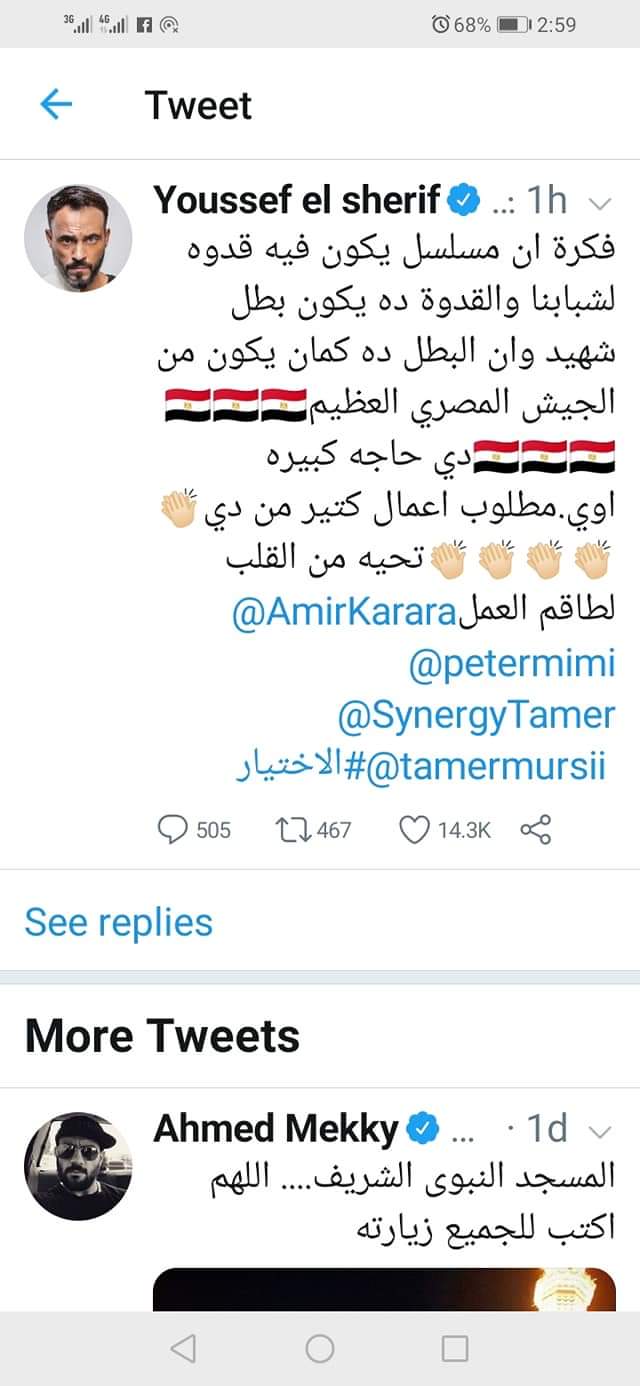Open the @tamermursii mention link
The height and width of the screenshot is (1386, 640).
[484, 767]
